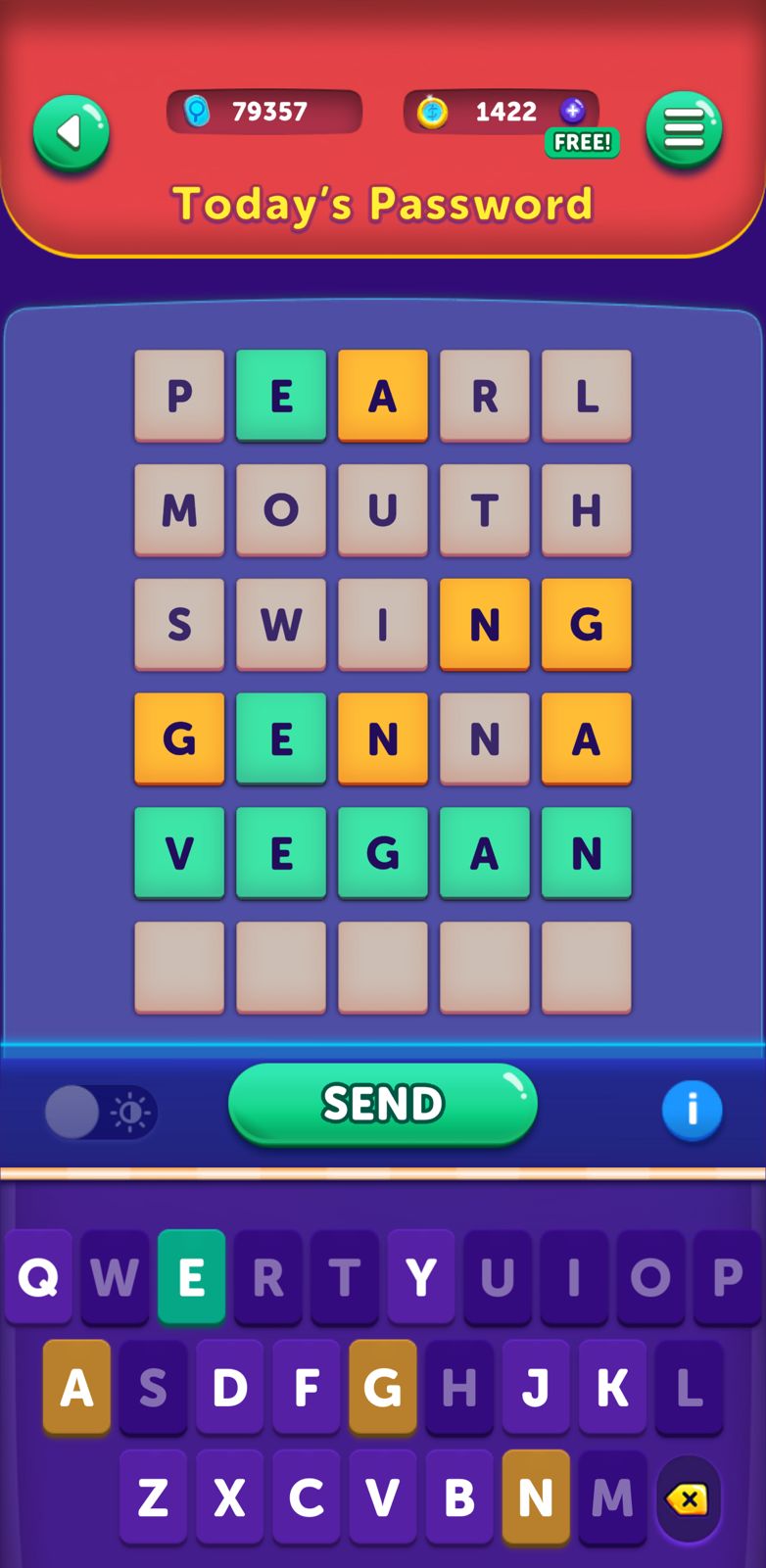Go back with the green arrow button

pyautogui.click(x=71, y=132)
